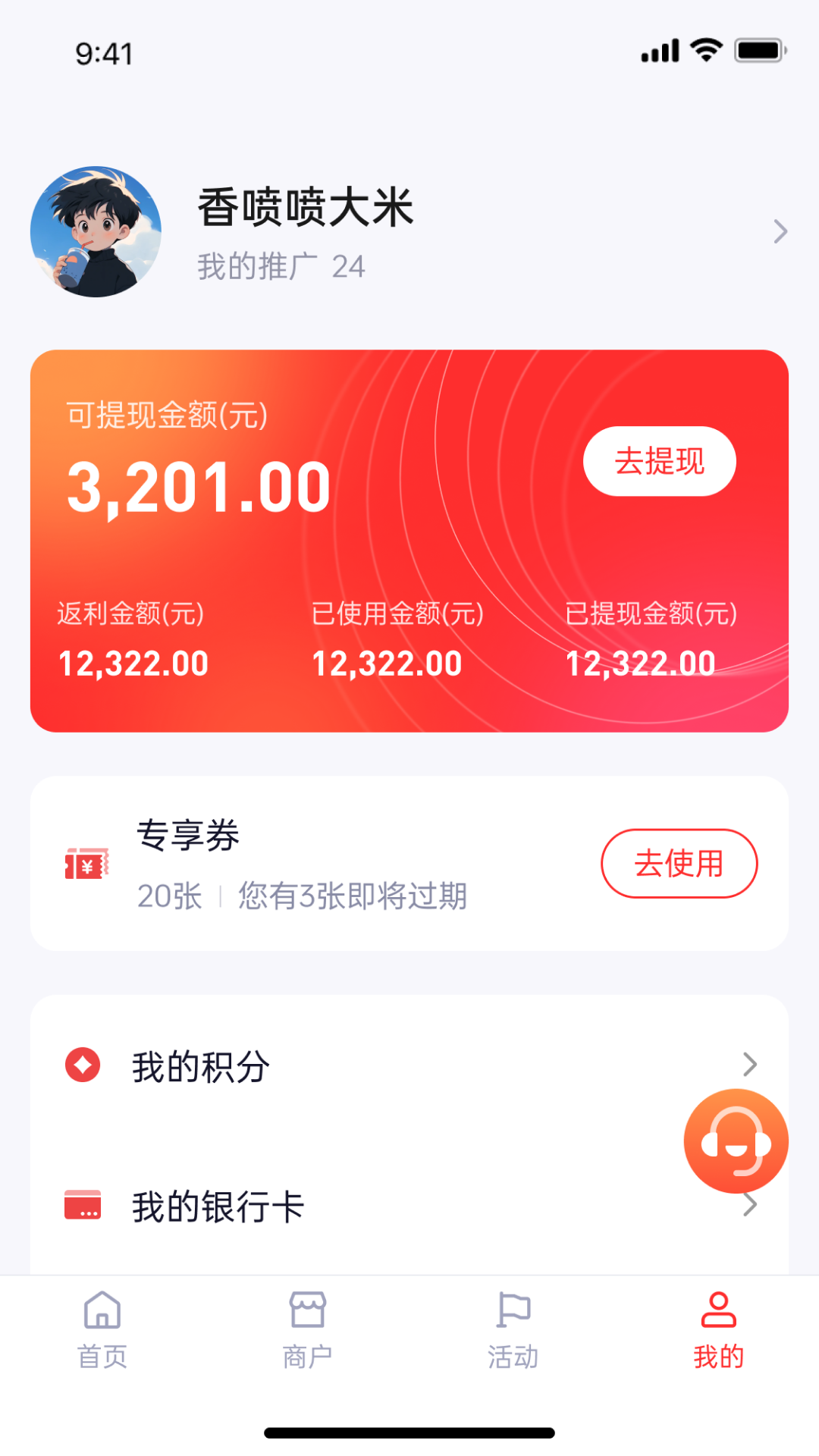Open the 专享券 coupon ticket icon
This screenshot has height=1456, width=819.
tap(89, 864)
